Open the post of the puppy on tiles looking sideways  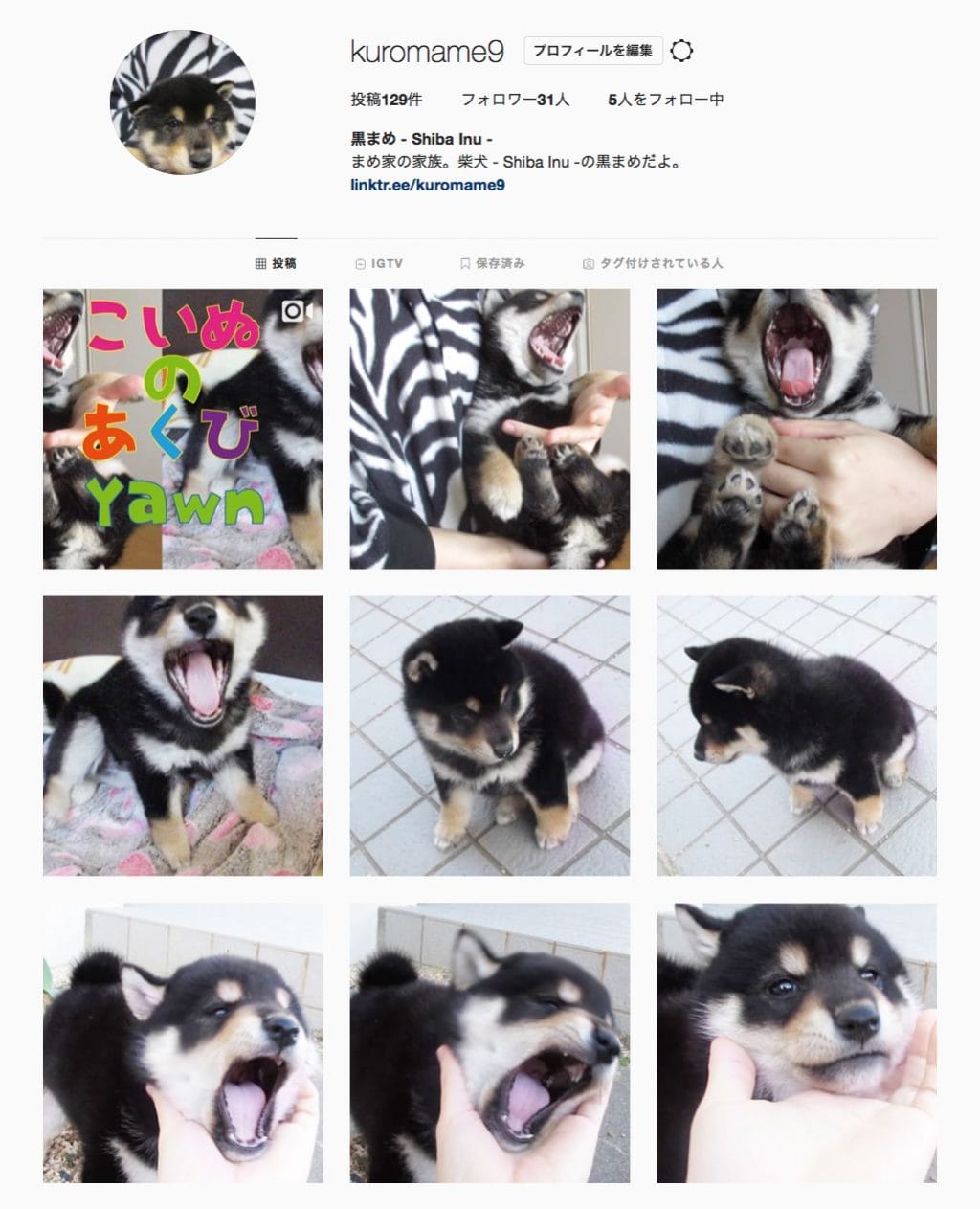pos(796,735)
